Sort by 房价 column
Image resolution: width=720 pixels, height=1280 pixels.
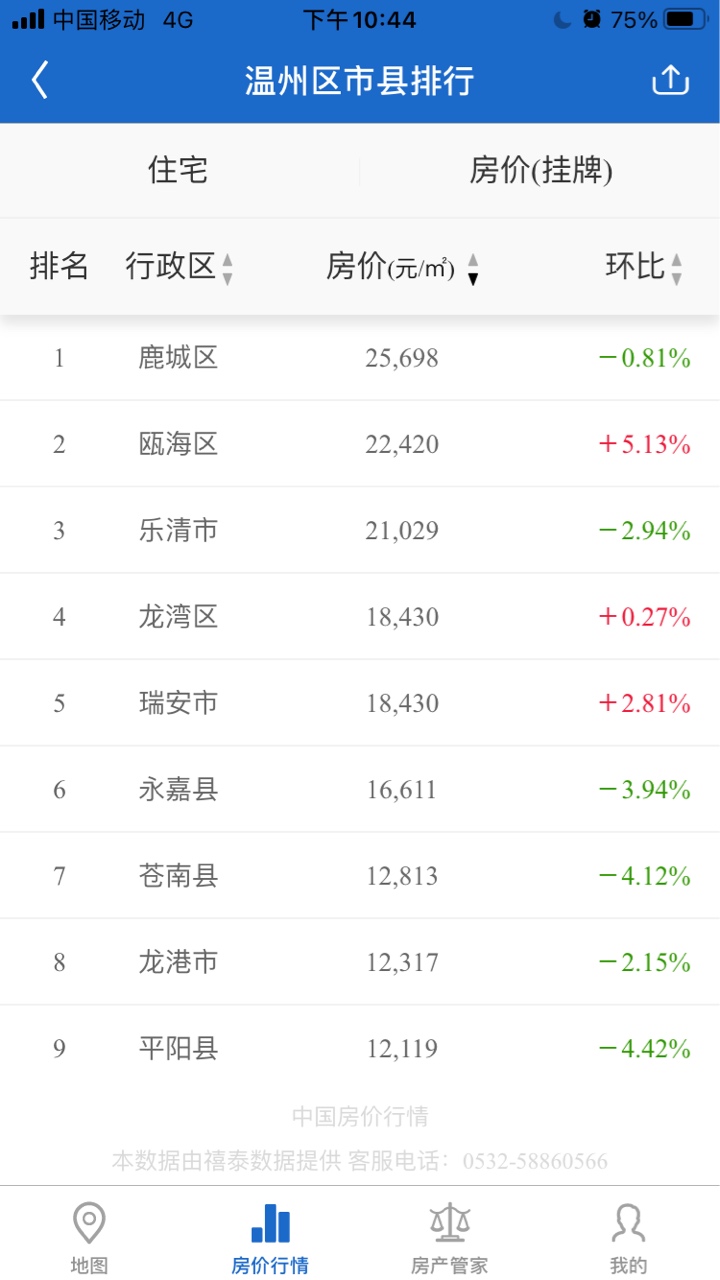point(403,267)
